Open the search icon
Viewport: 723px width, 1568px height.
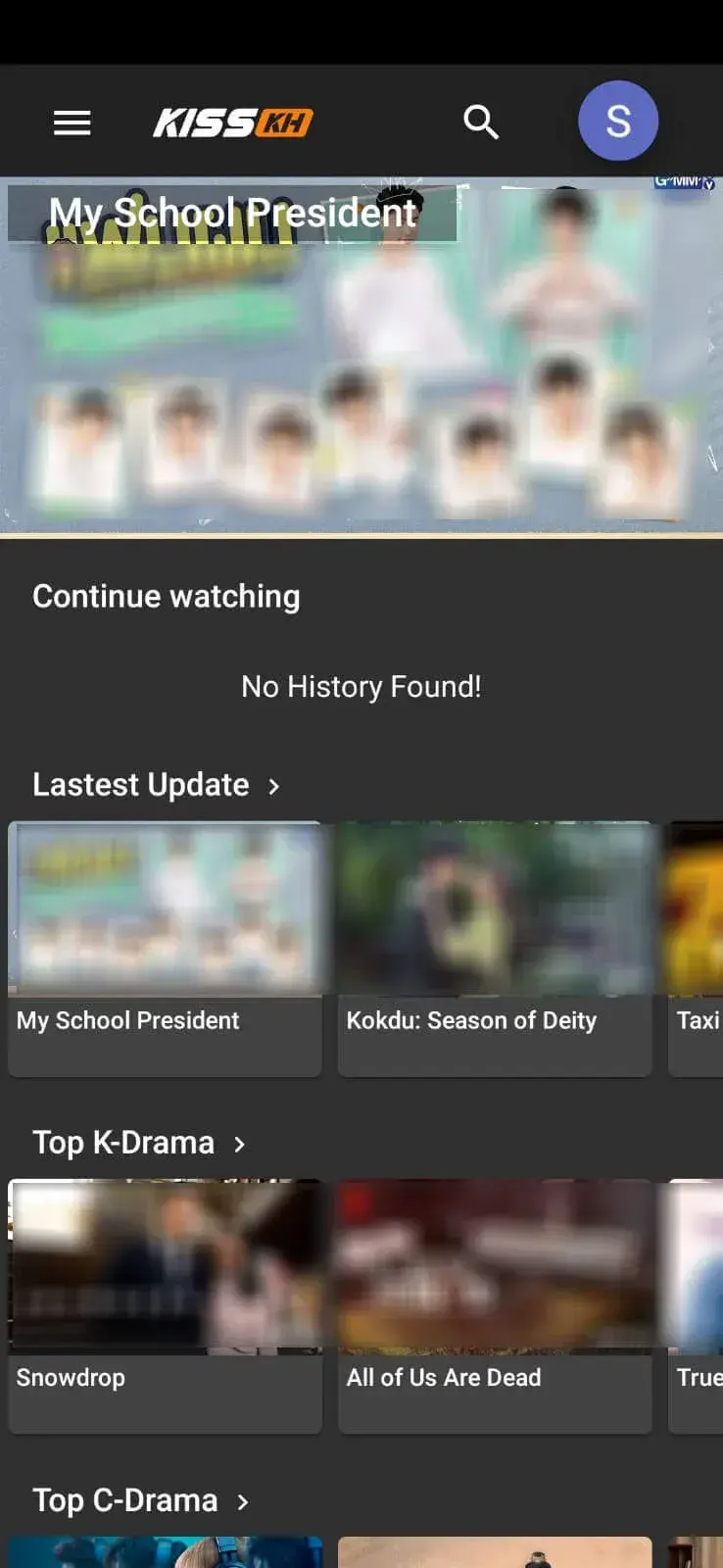coord(481,122)
